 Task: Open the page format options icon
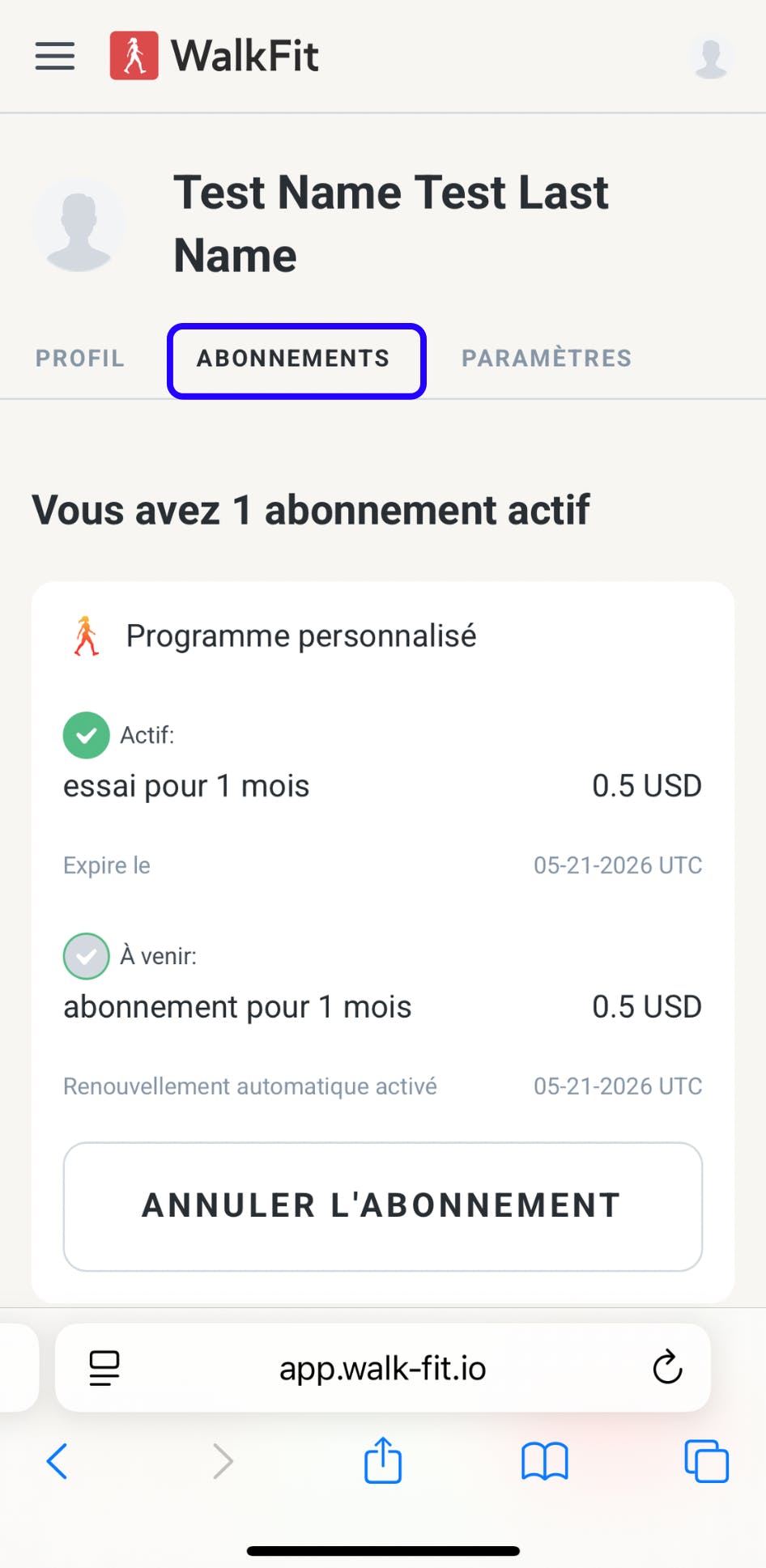pos(104,1368)
